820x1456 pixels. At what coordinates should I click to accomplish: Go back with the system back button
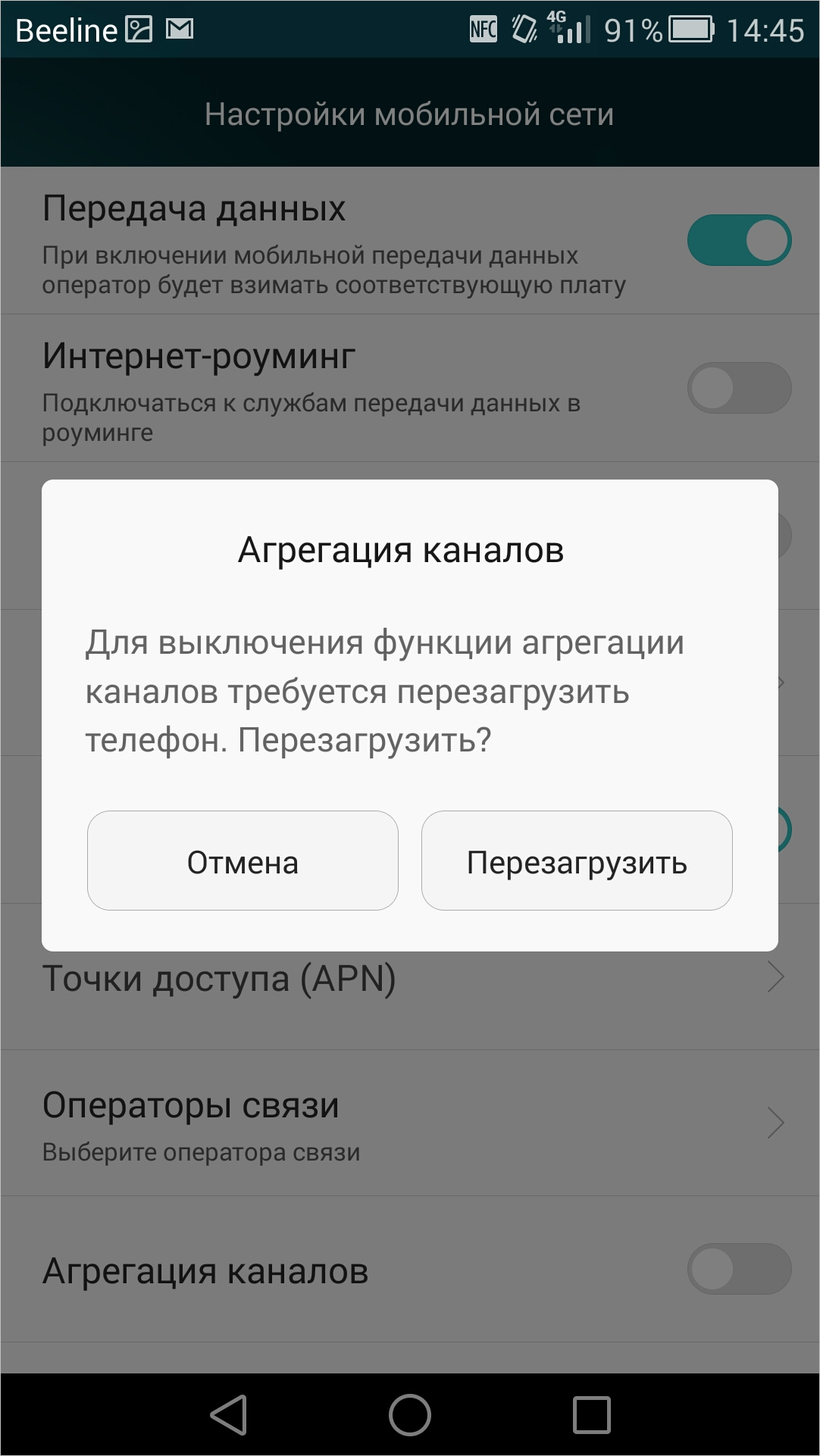pyautogui.click(x=229, y=1415)
